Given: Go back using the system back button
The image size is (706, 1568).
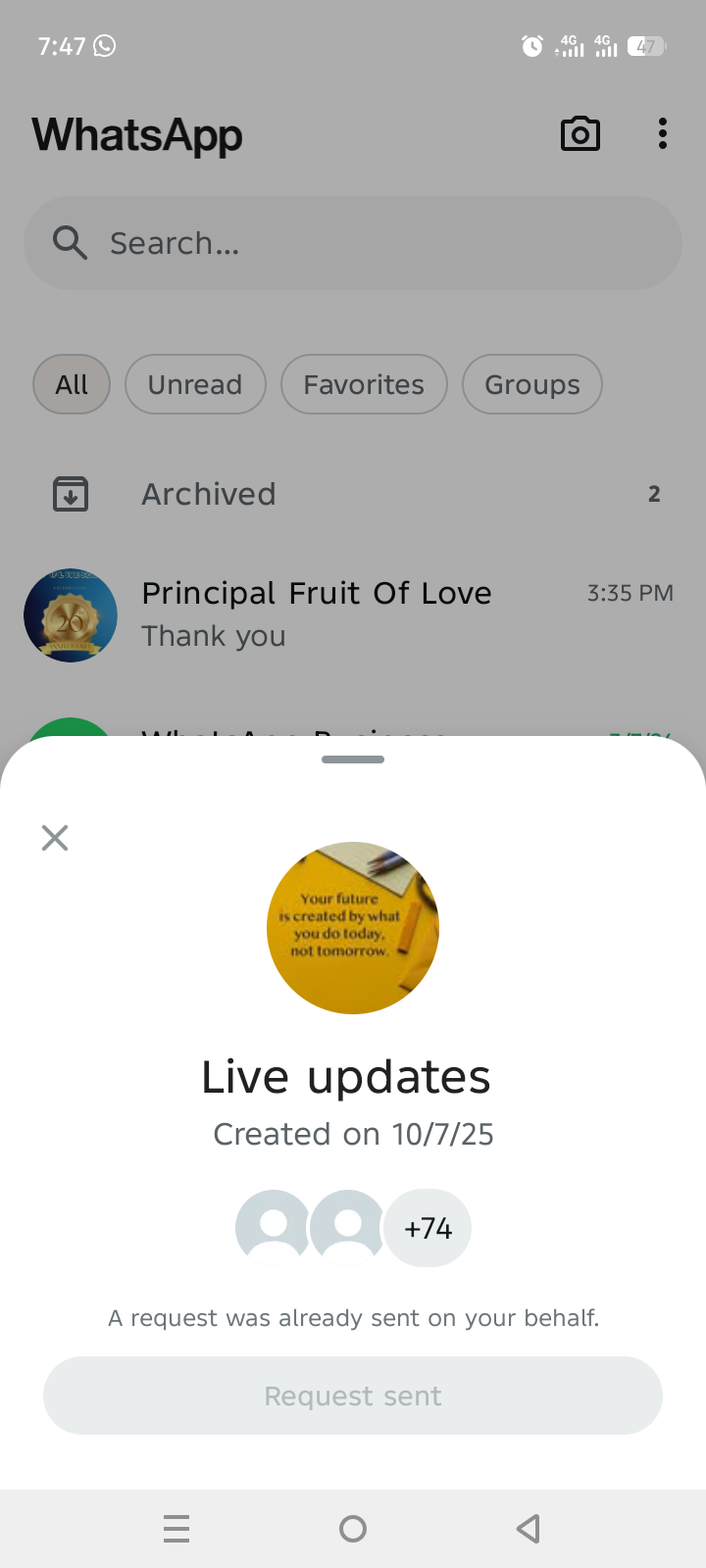Looking at the screenshot, I should pos(529,1529).
